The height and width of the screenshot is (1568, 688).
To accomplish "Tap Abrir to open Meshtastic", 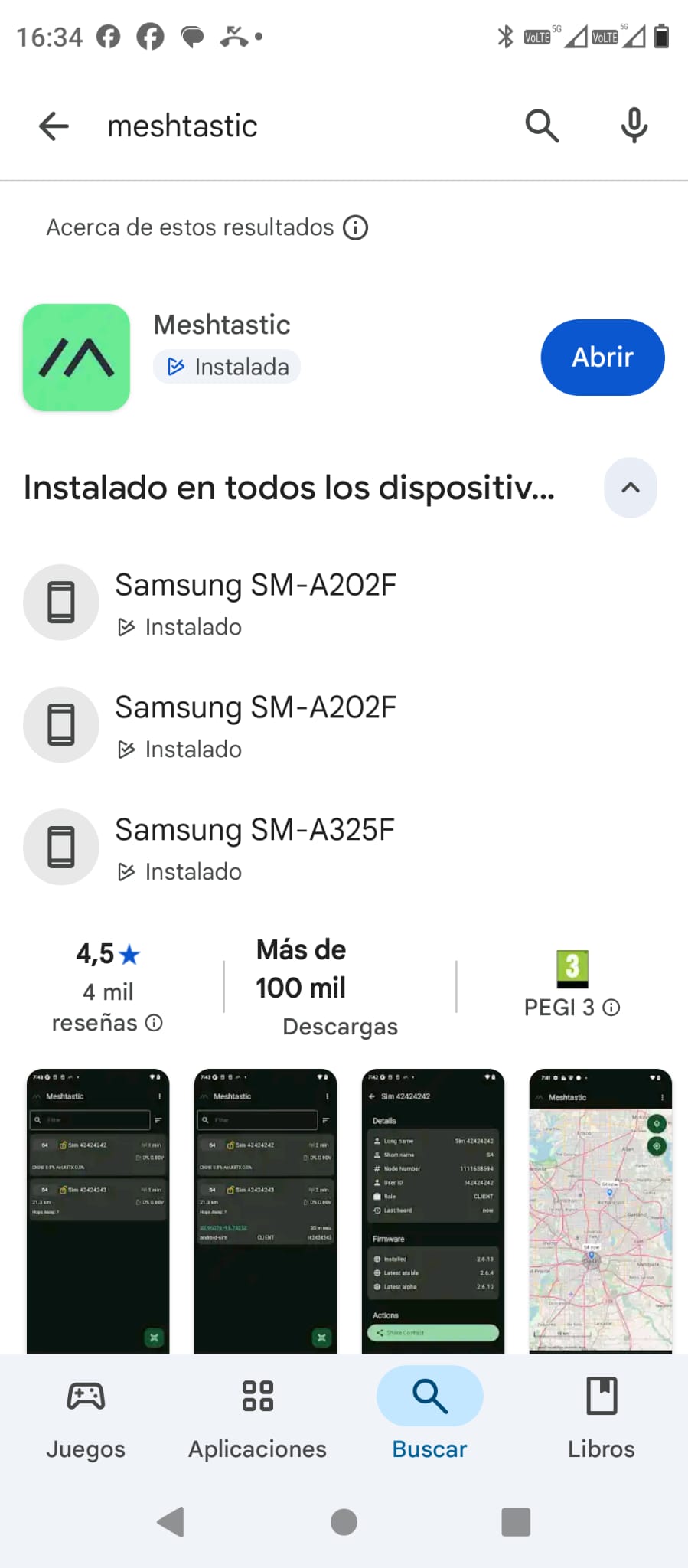I will point(602,358).
